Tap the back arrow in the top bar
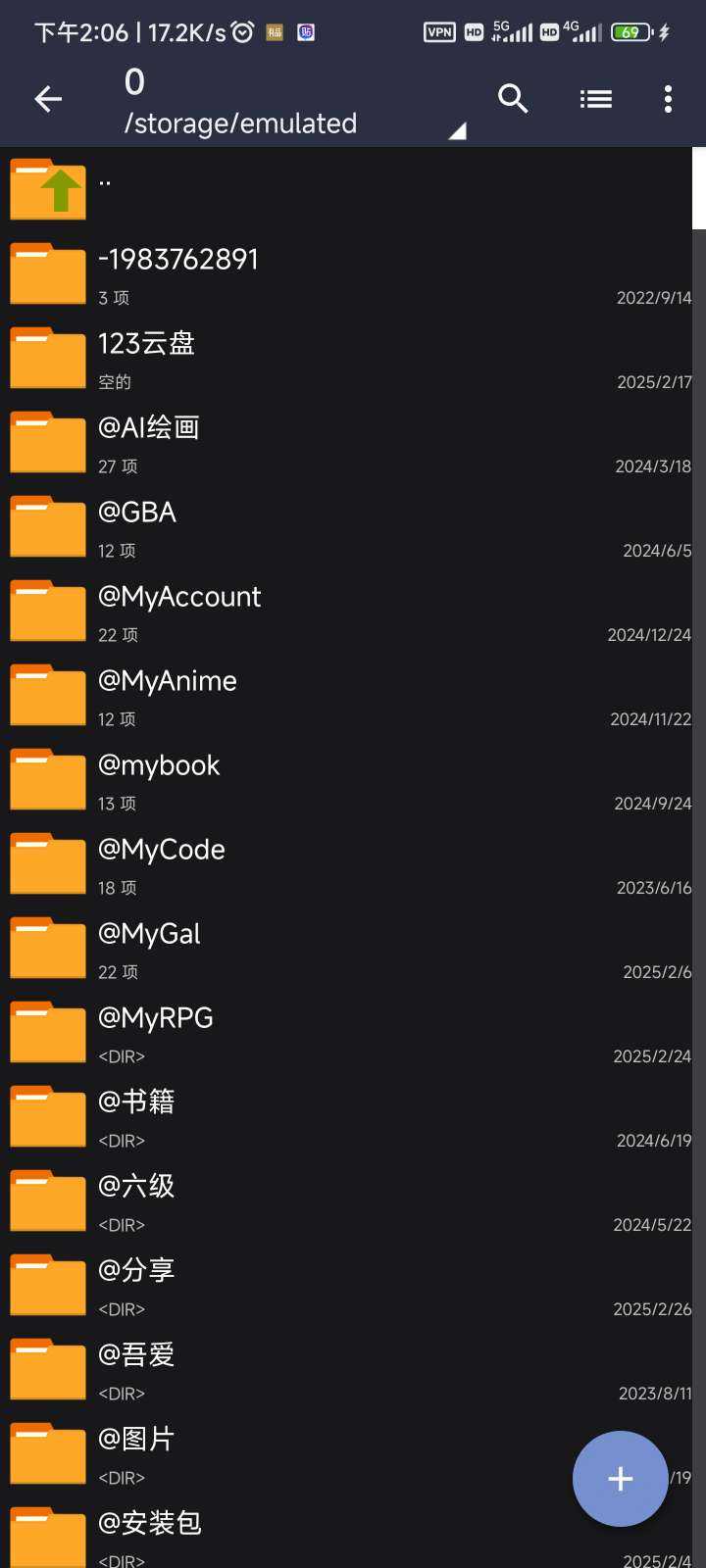Screen dimensions: 706x1568 pyautogui.click(x=48, y=99)
